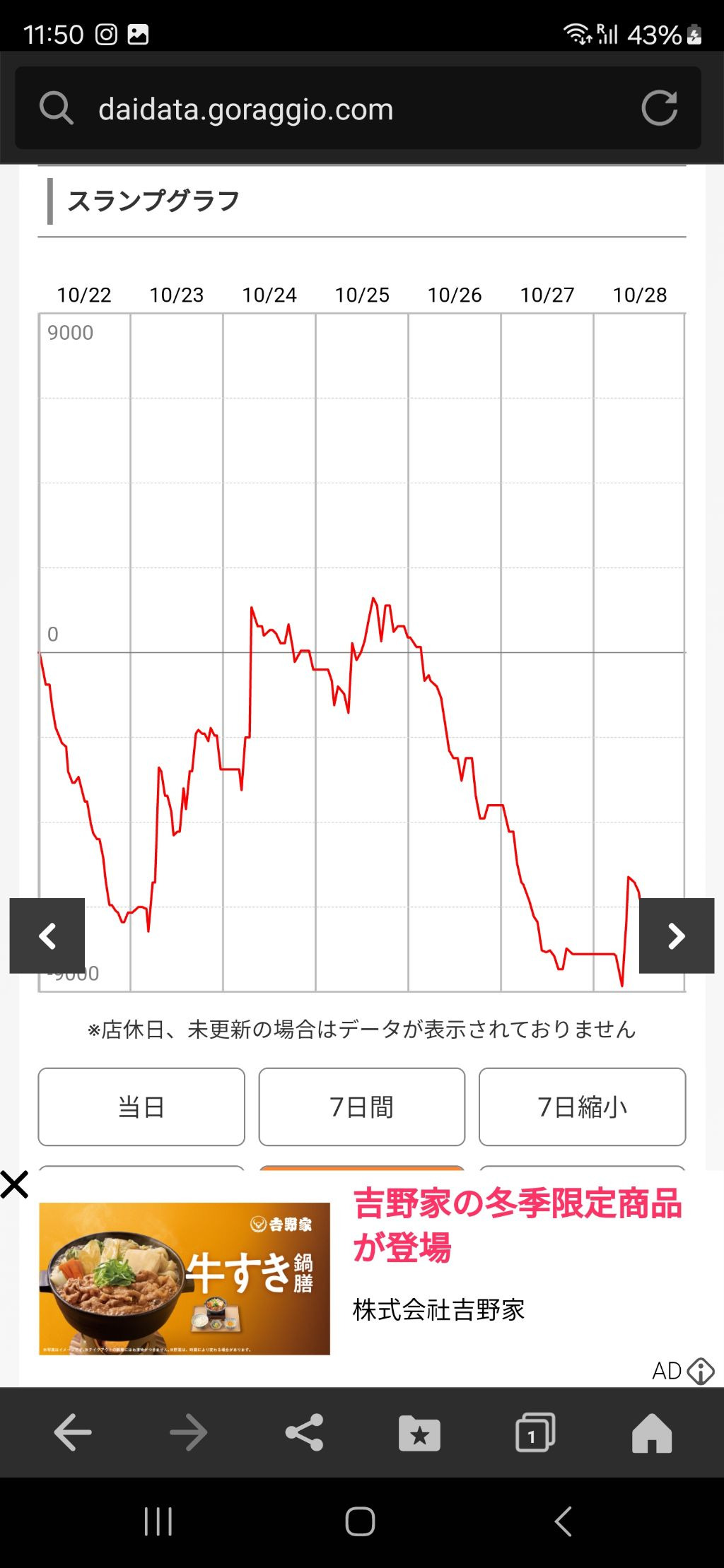
Task: Open the browser tab switcher
Action: [x=535, y=1433]
